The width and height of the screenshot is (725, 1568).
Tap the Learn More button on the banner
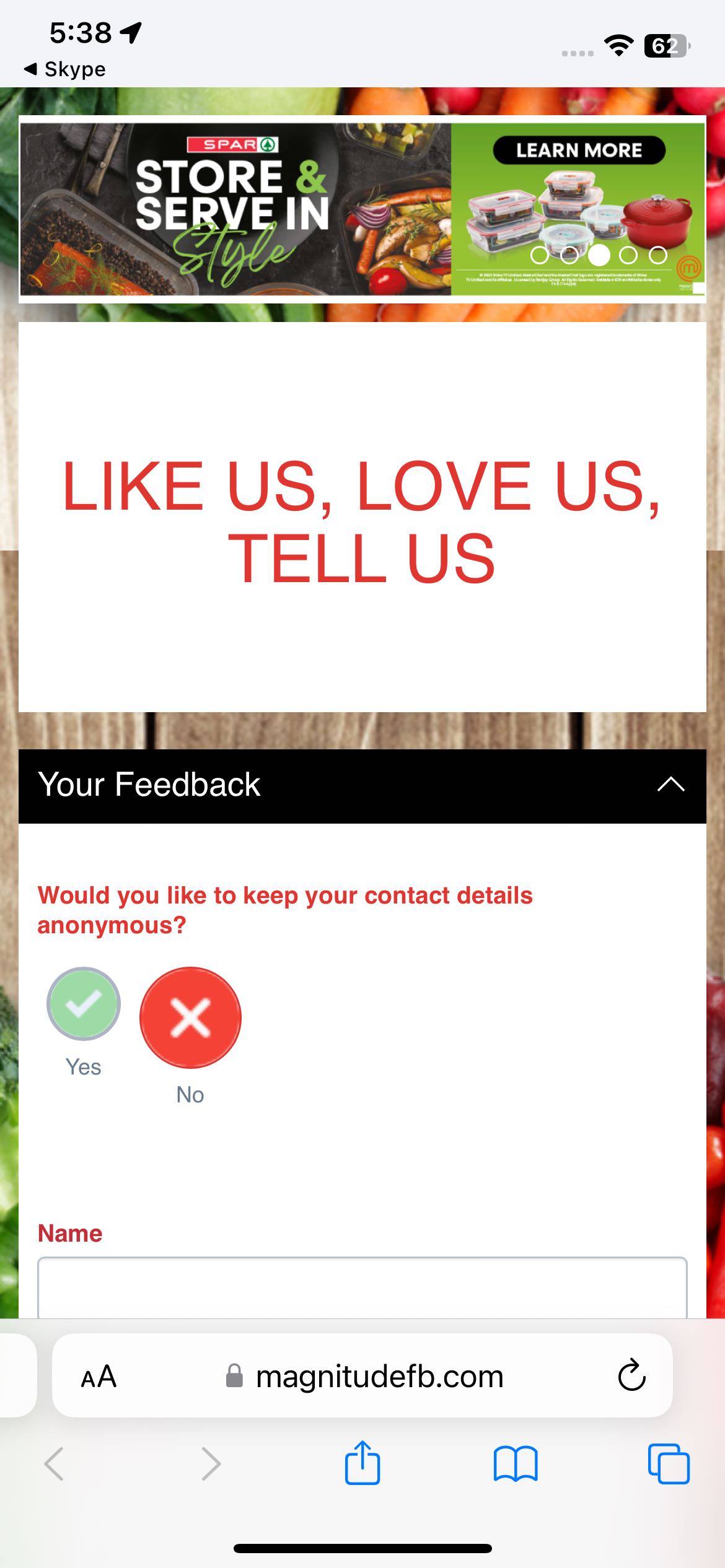[x=579, y=150]
